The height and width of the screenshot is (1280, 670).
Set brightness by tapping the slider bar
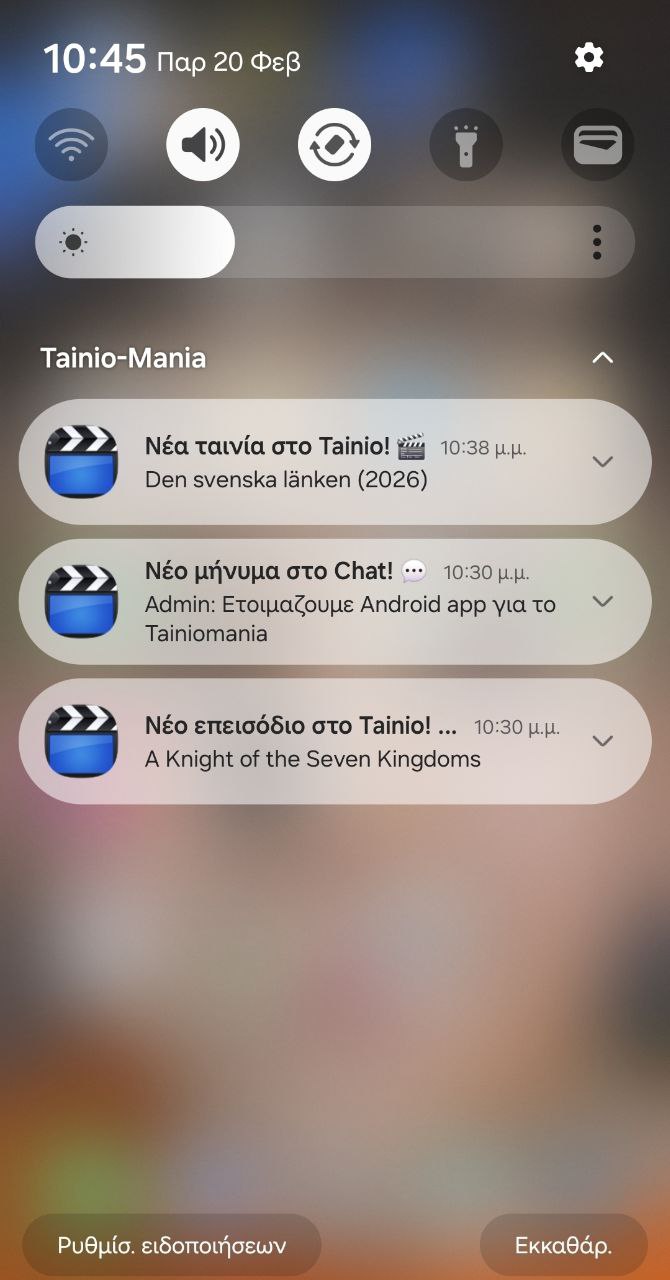pyautogui.click(x=400, y=242)
